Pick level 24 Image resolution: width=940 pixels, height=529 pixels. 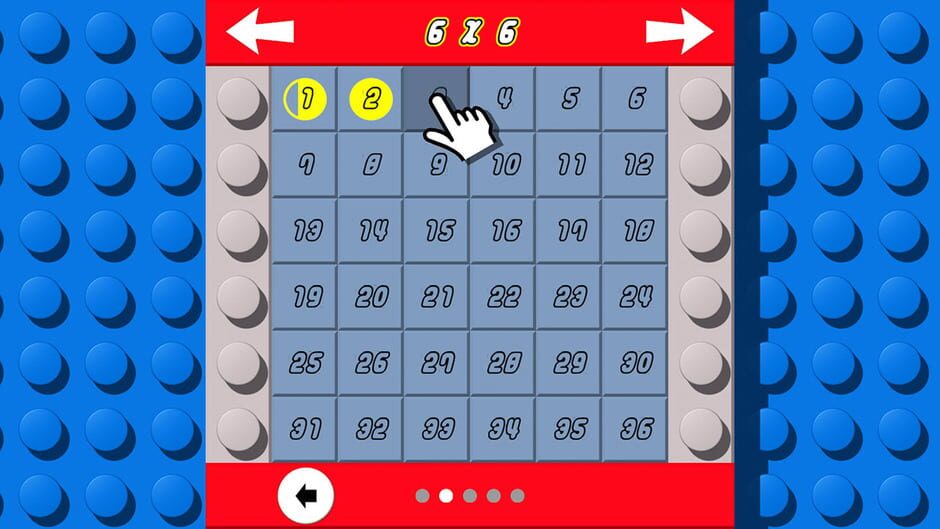(635, 297)
